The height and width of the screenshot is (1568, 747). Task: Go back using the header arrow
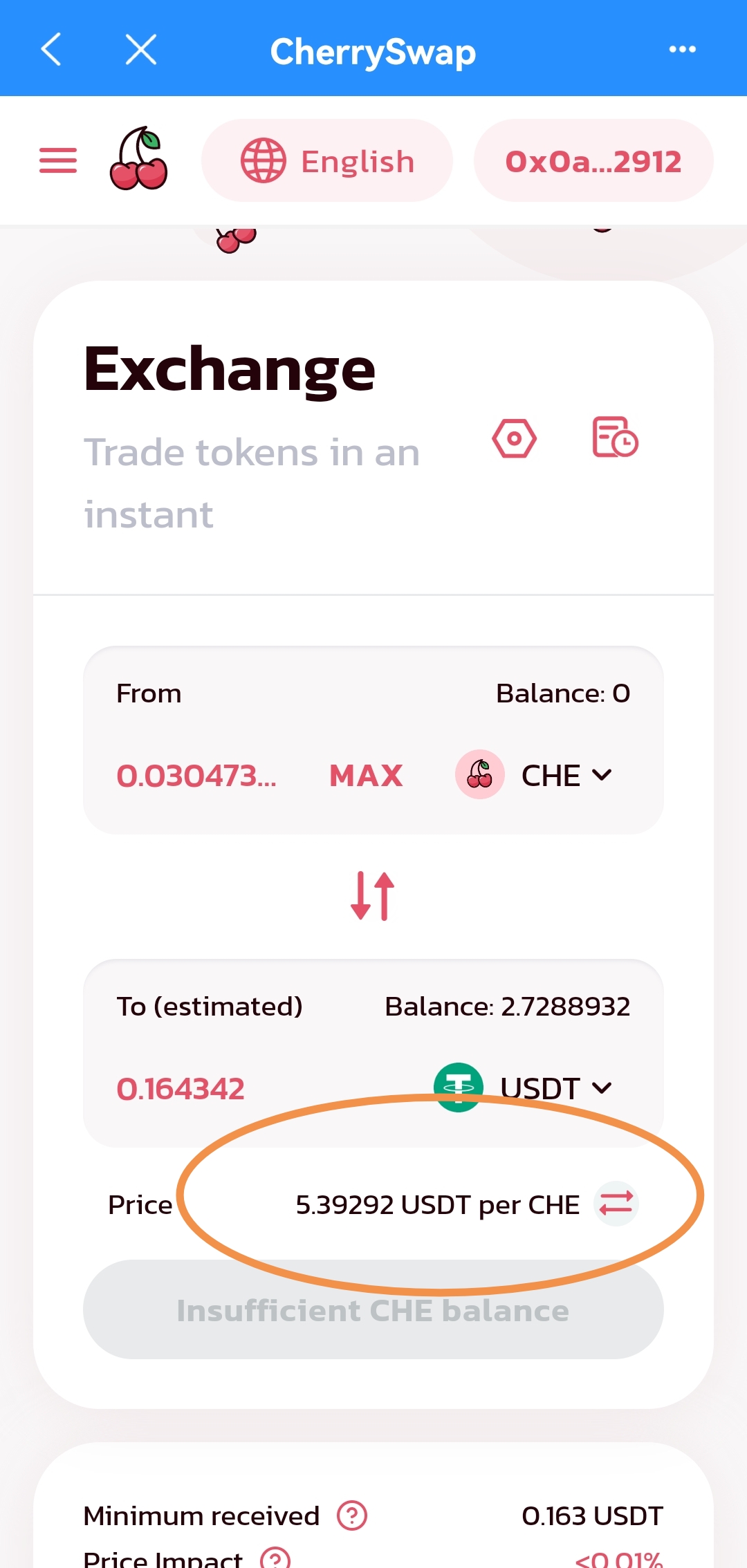tap(52, 50)
